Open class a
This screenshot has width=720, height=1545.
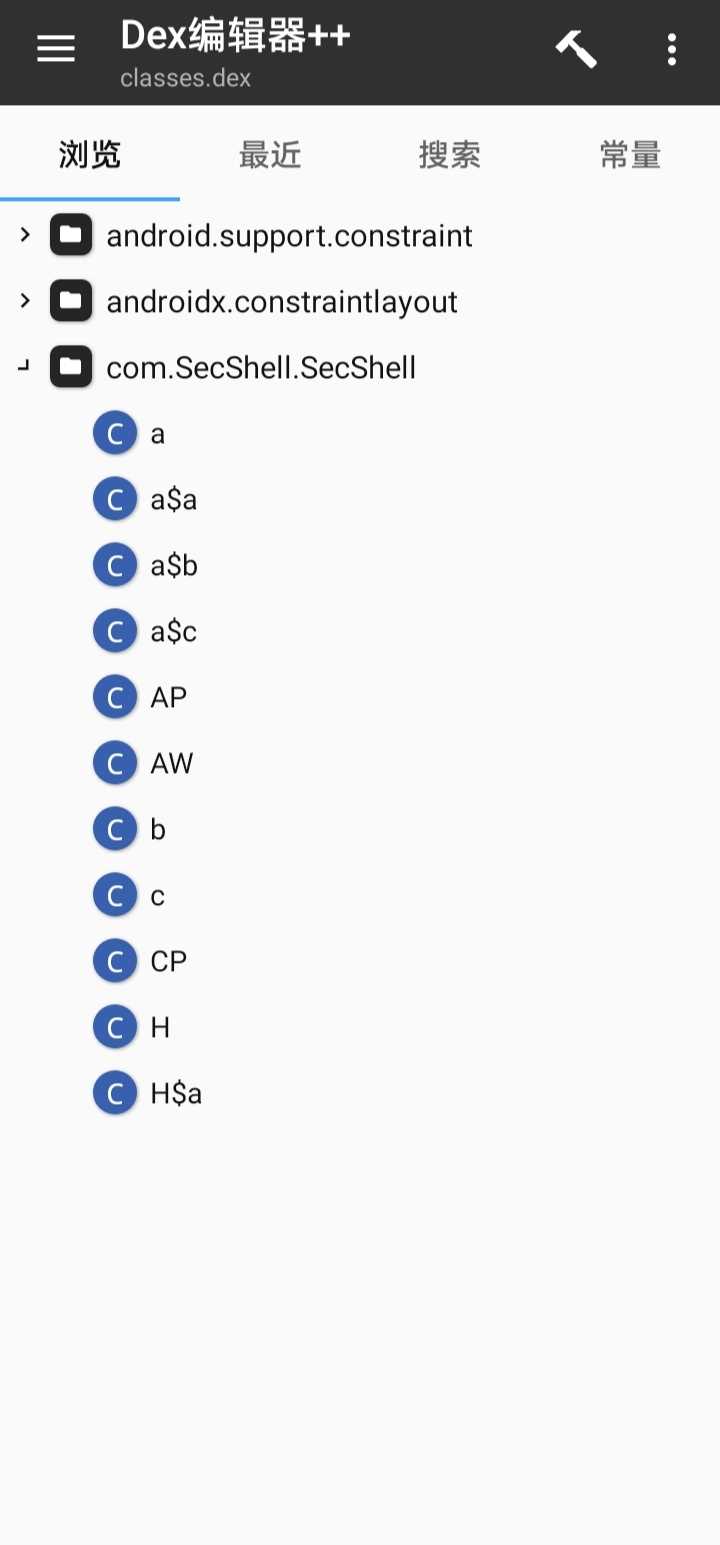360,434
